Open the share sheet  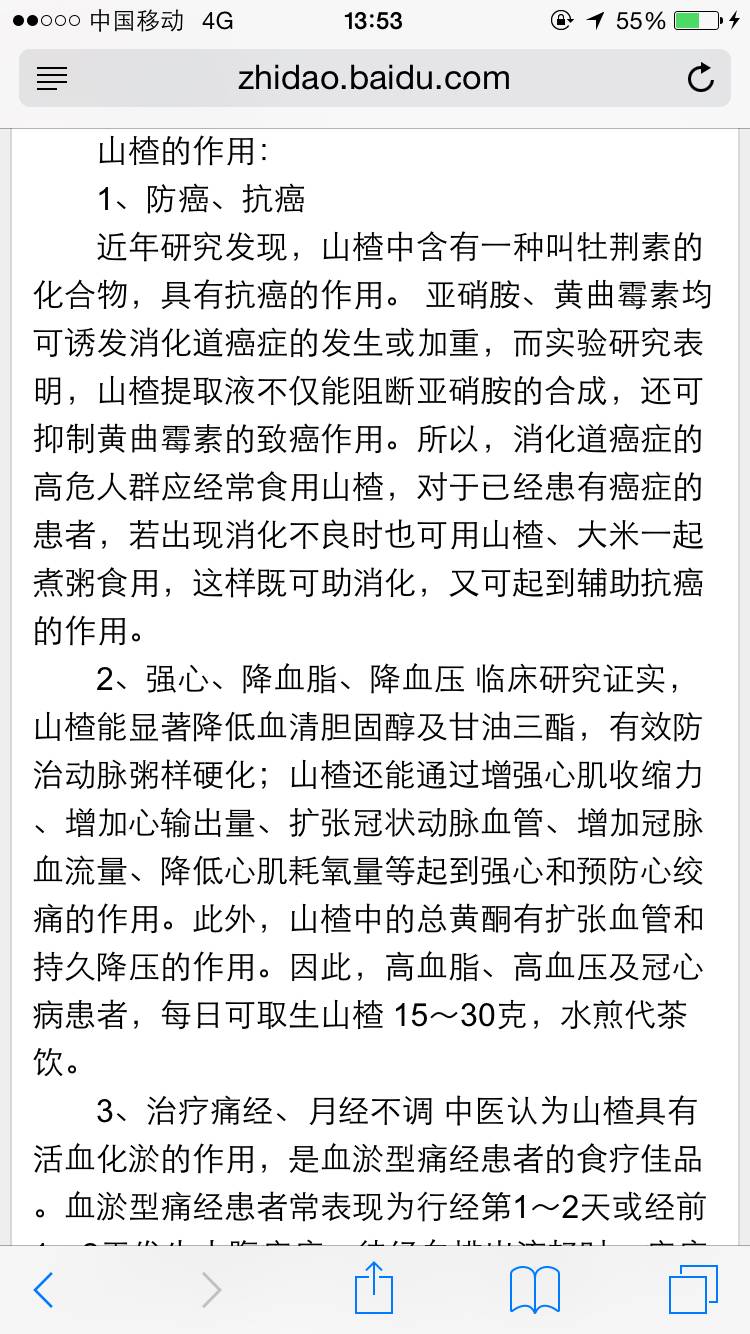(x=373, y=1288)
